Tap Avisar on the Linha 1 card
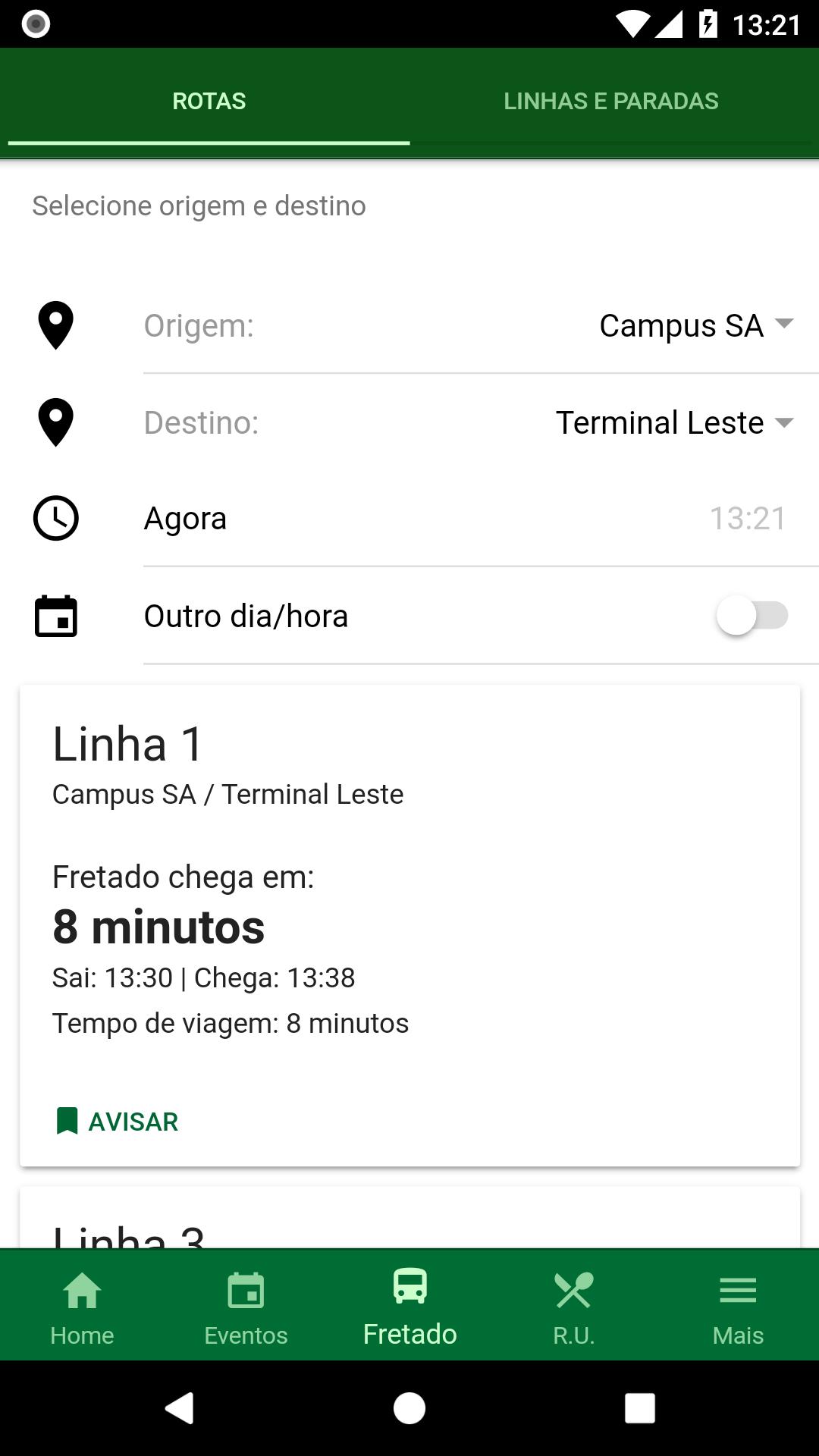The image size is (819, 1456). point(118,1121)
